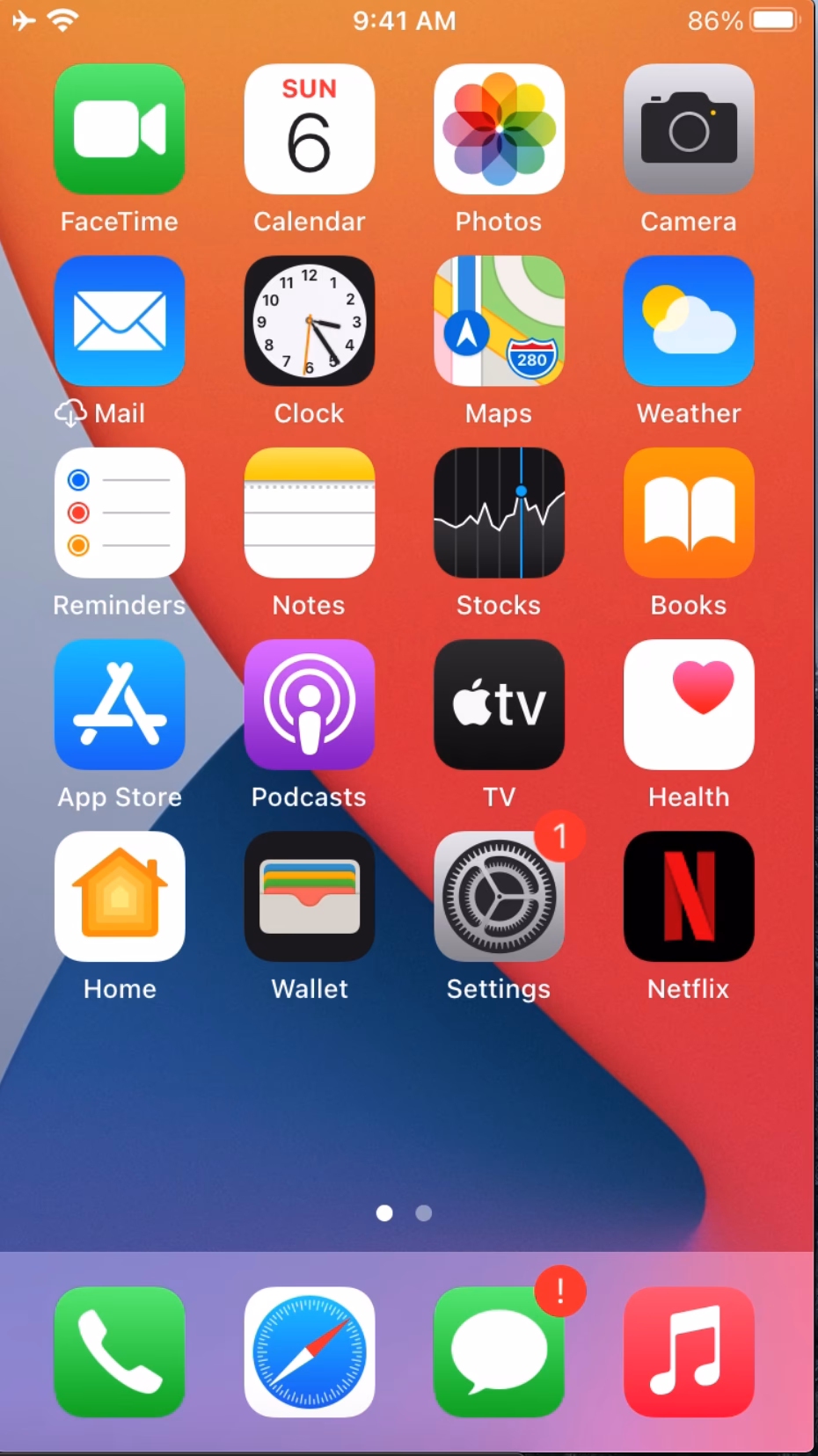This screenshot has width=818, height=1456.
Task: Launch the Health app
Action: pos(688,704)
